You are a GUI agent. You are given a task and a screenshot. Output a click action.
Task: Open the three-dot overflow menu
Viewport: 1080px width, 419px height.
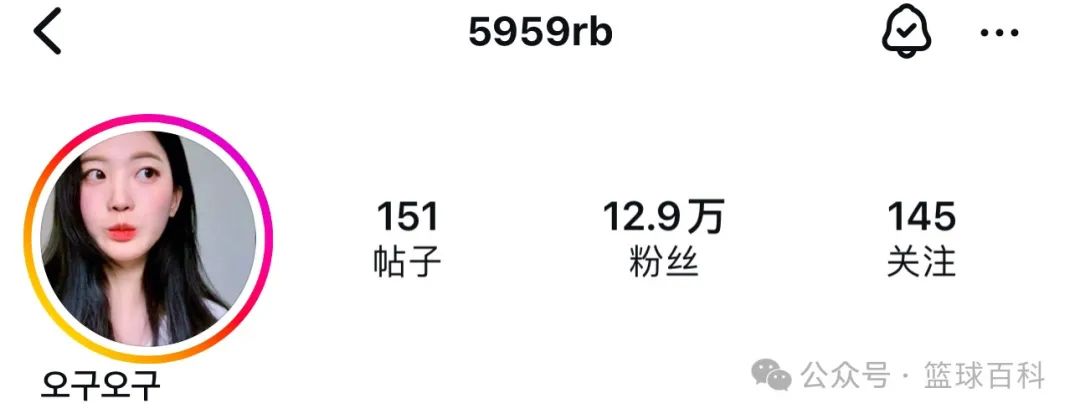click(x=998, y=33)
